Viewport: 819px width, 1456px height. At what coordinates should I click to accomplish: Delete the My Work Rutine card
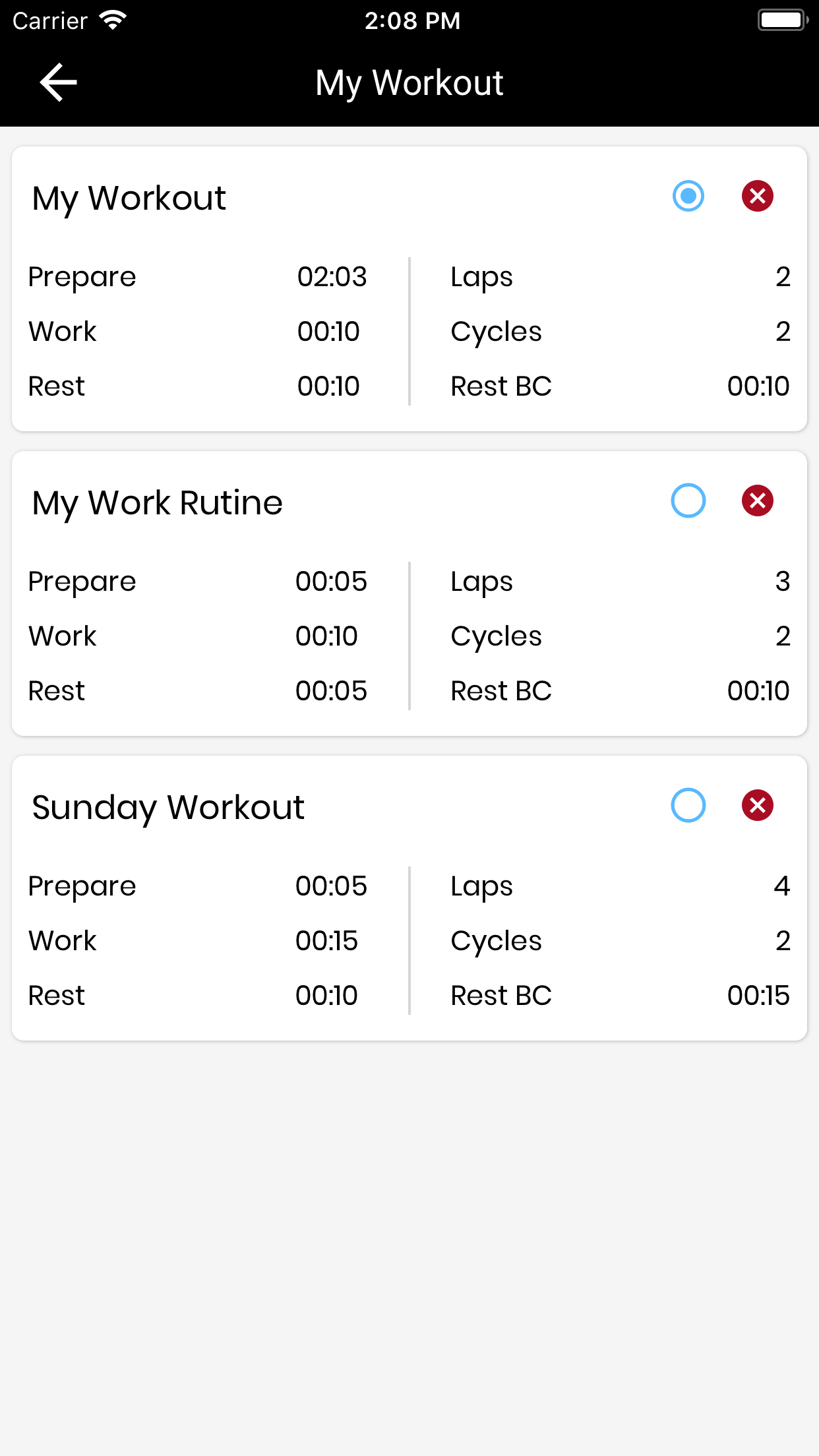[758, 501]
